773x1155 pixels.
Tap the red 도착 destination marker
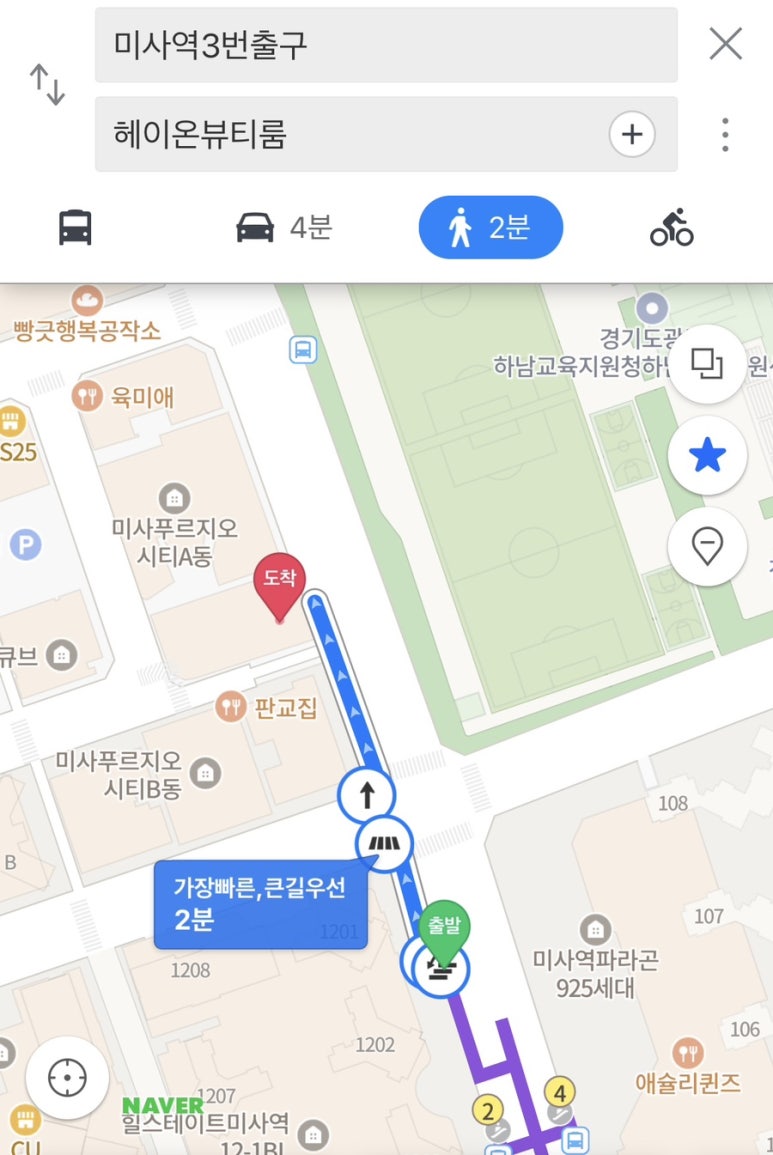pyautogui.click(x=280, y=585)
